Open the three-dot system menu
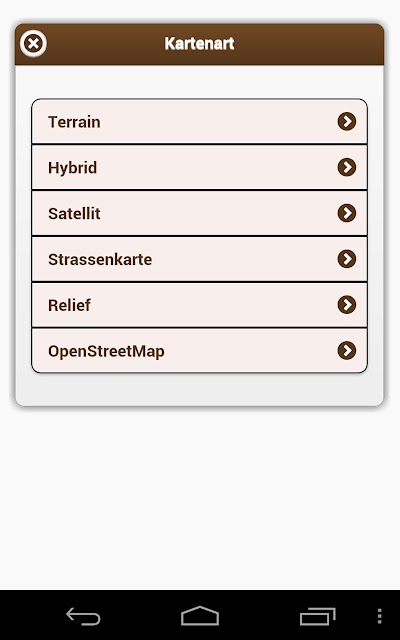400x640 pixels. point(380,616)
